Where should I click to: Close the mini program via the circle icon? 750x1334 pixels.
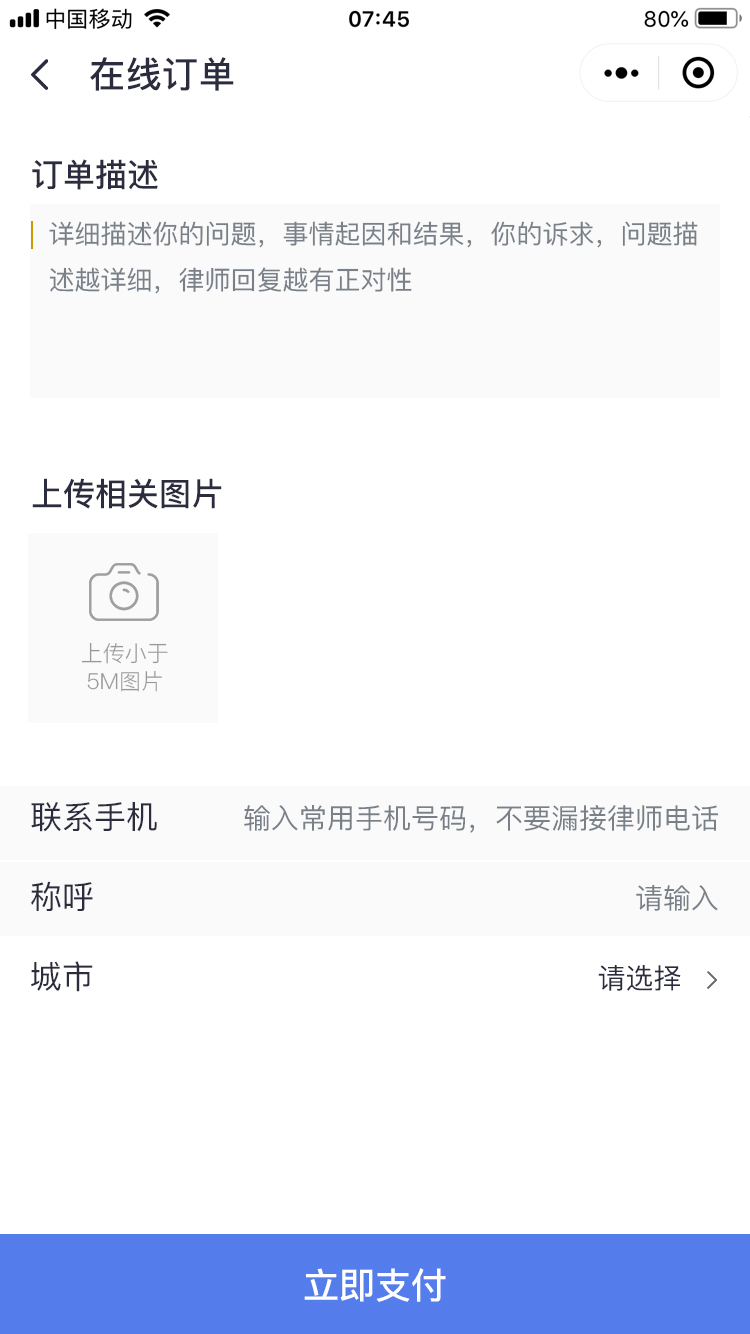pyautogui.click(x=698, y=73)
